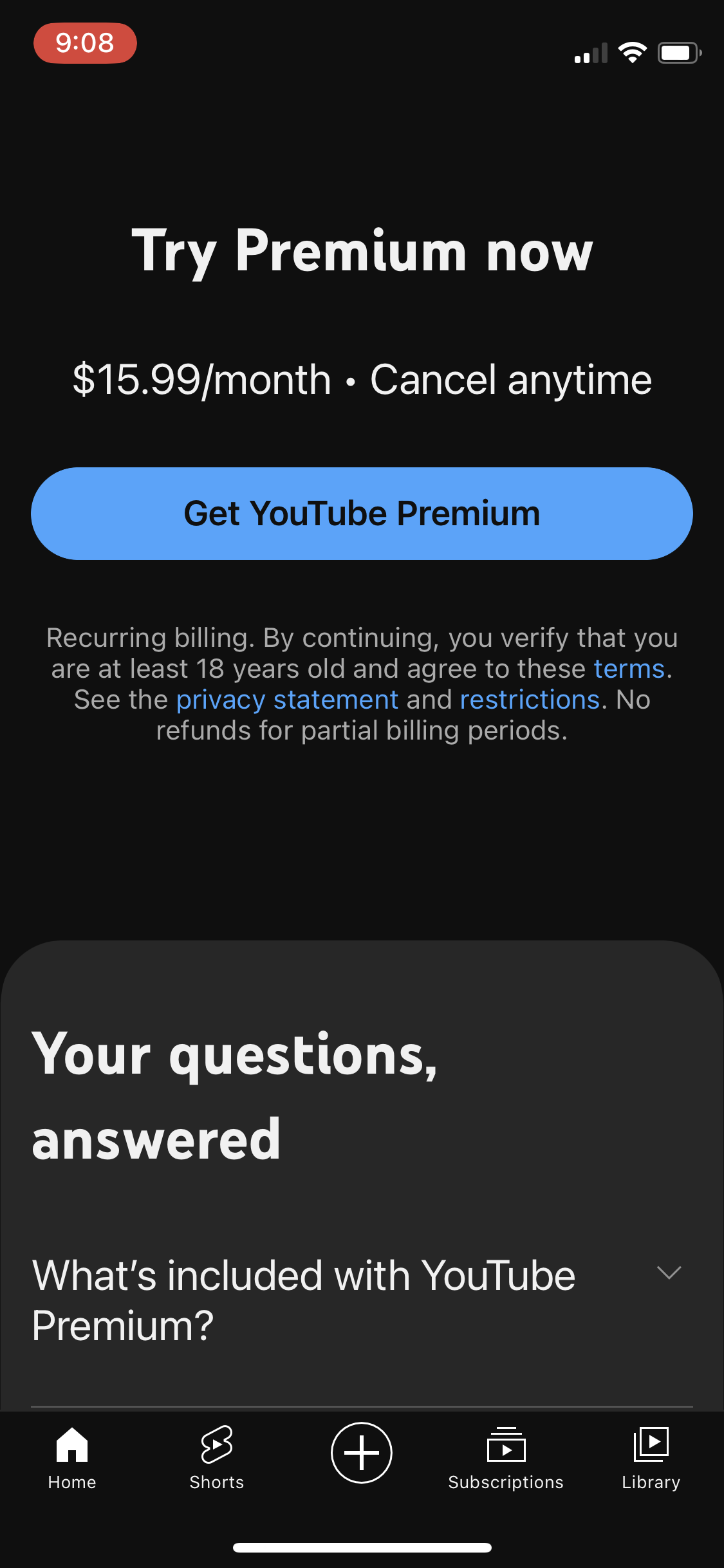Tap the Subscriptions label
Screen dimensions: 724x1568
[506, 1481]
